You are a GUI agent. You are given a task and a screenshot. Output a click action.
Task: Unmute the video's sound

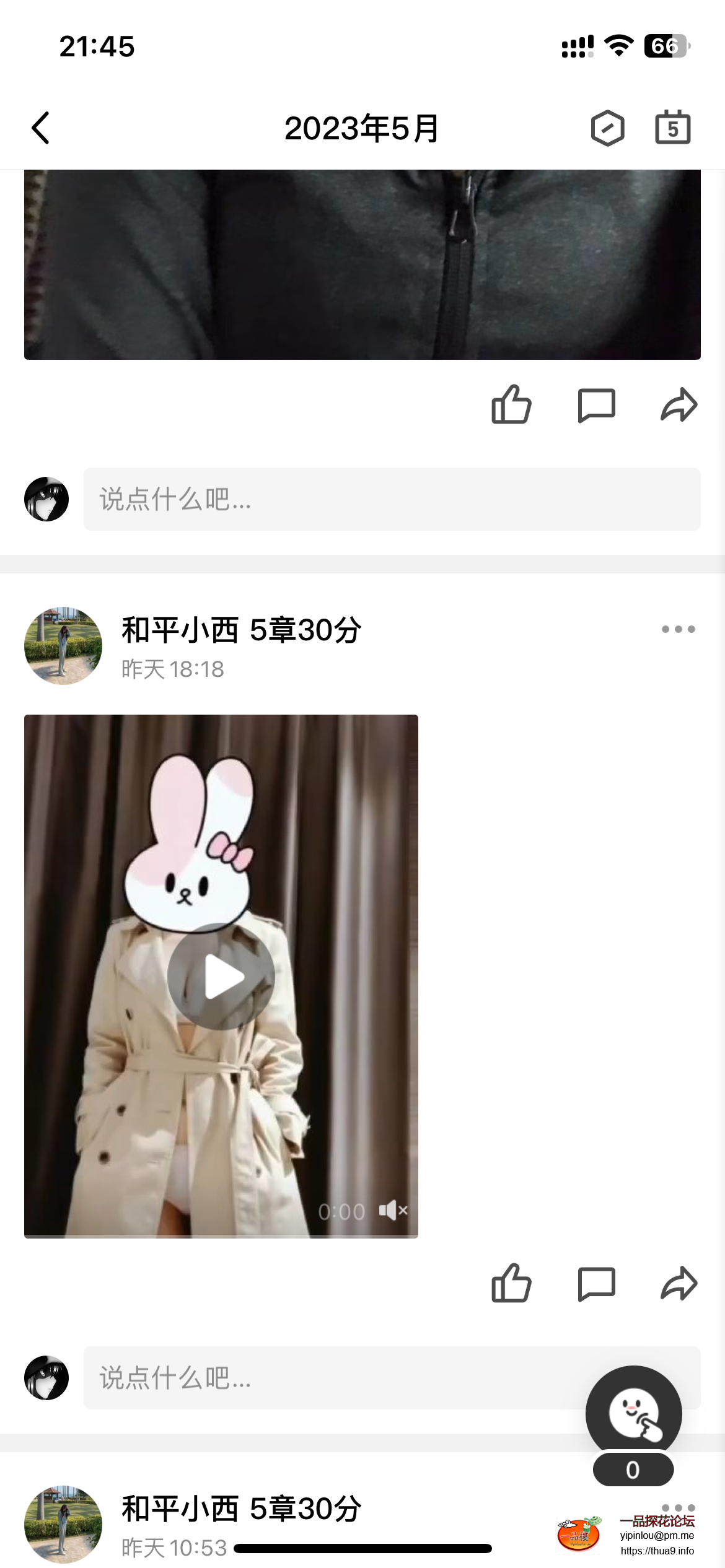pyautogui.click(x=393, y=1210)
